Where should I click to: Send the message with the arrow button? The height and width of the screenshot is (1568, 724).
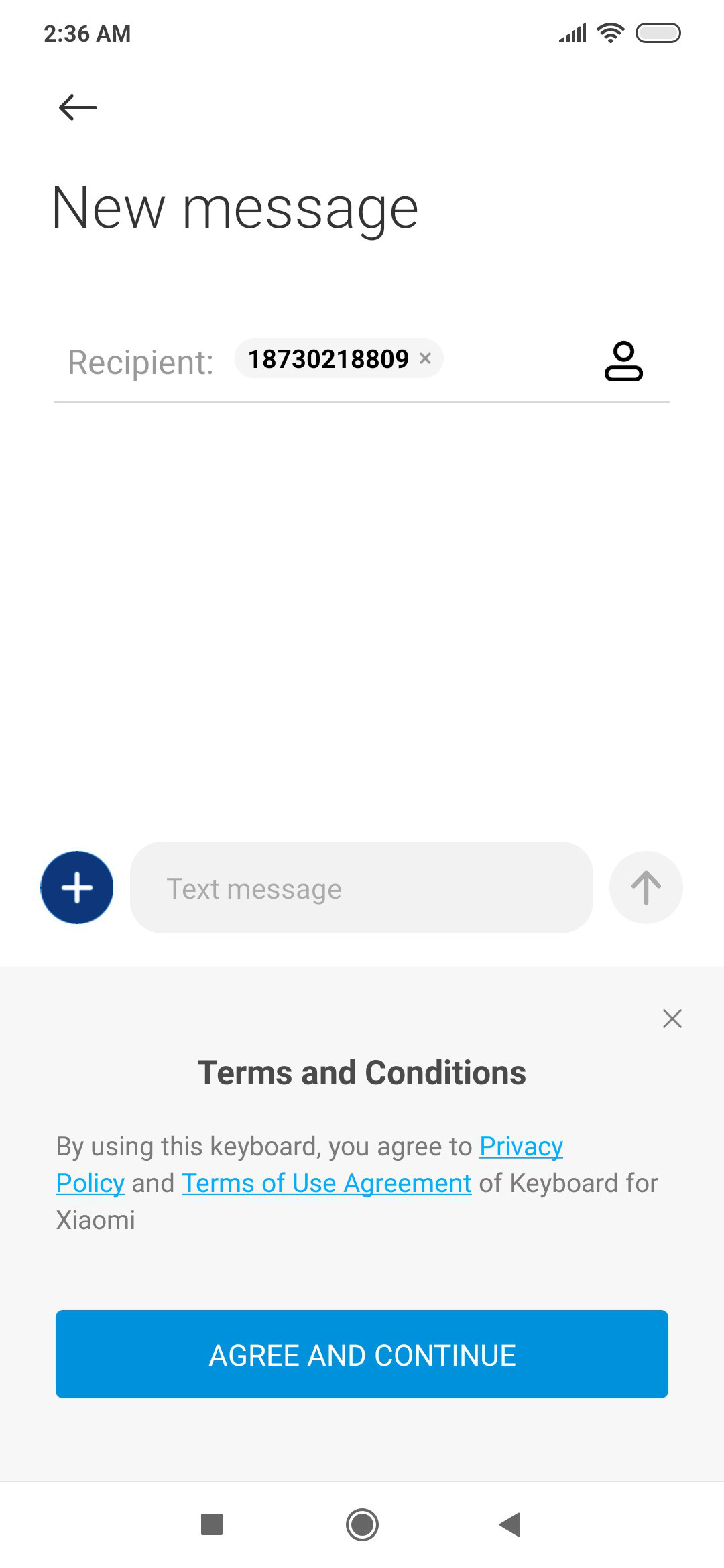pos(646,888)
